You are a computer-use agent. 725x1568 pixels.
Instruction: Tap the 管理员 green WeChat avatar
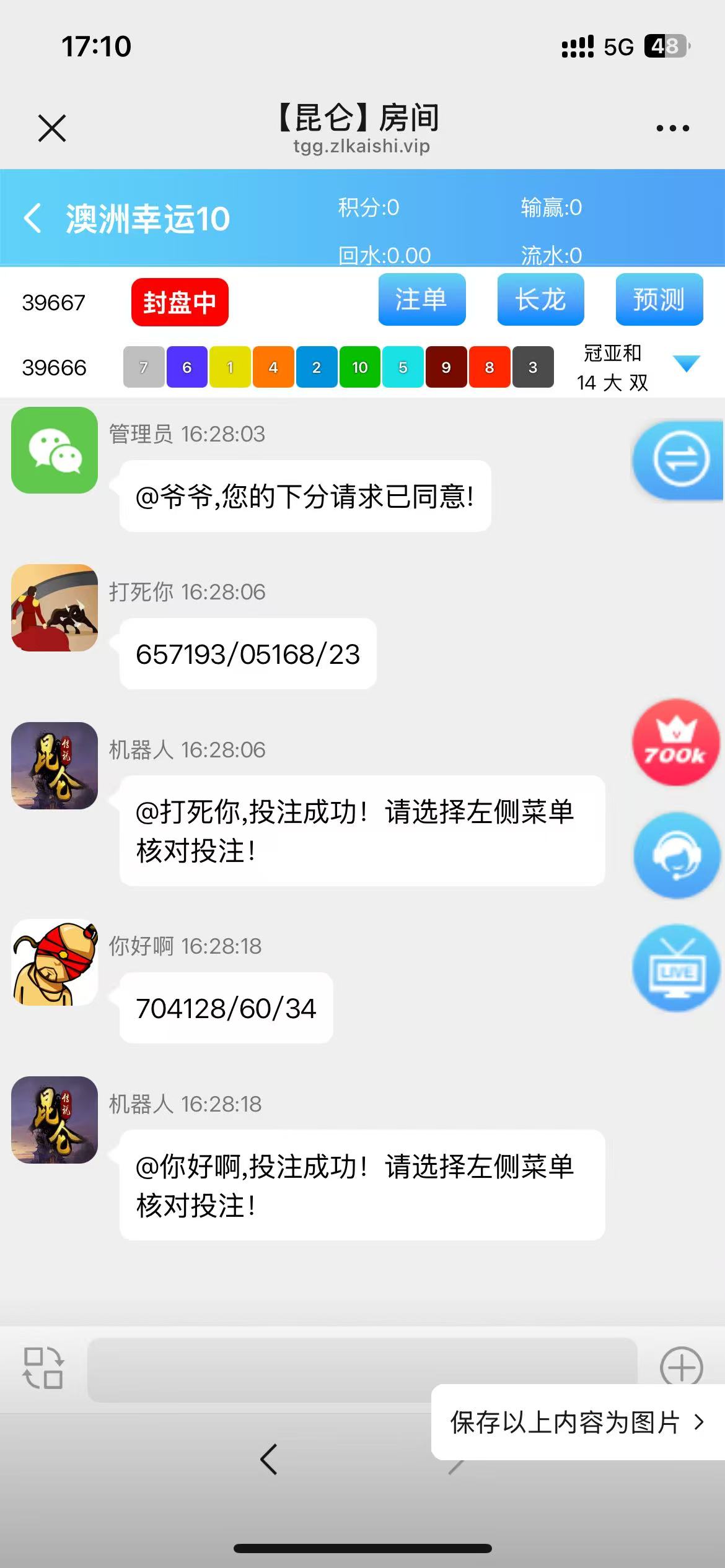click(x=54, y=451)
